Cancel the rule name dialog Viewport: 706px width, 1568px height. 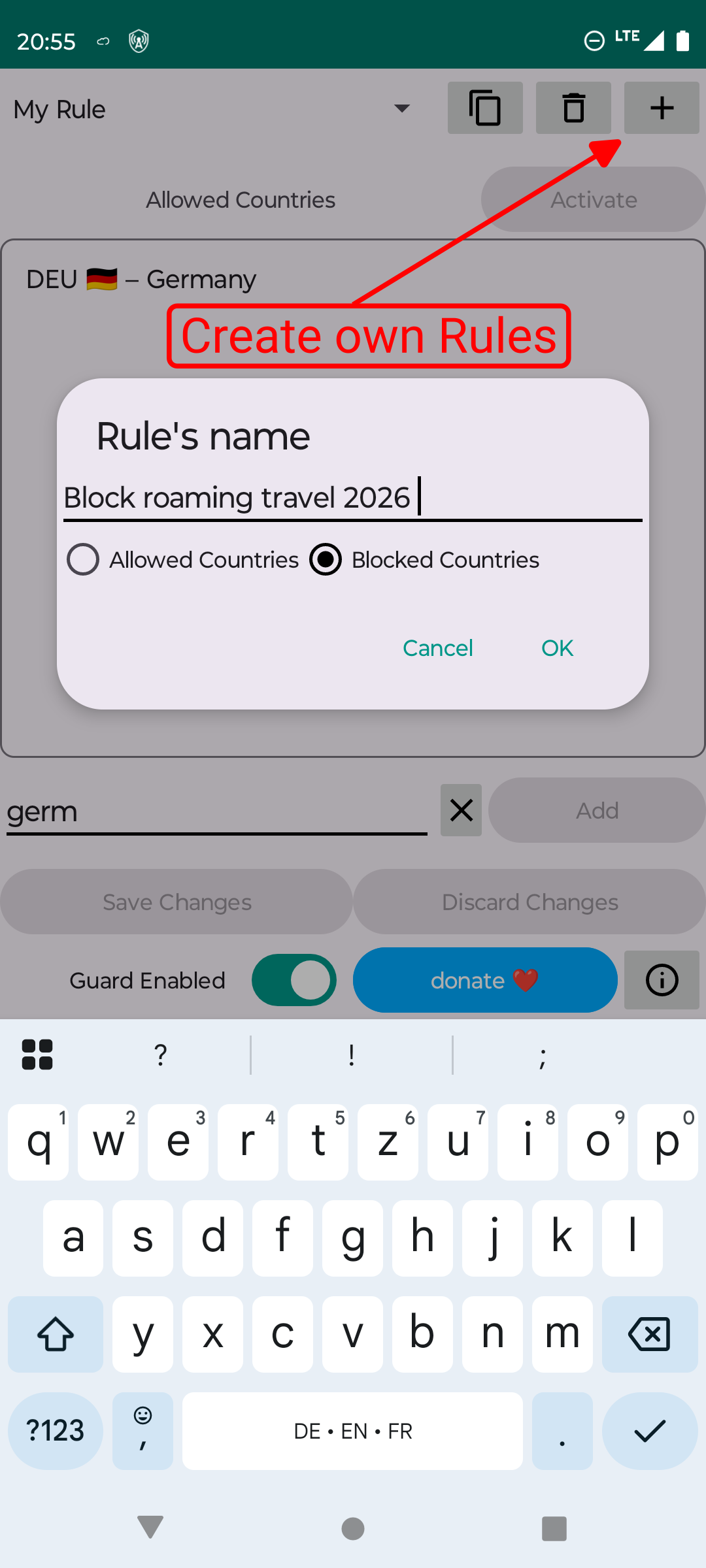click(437, 648)
